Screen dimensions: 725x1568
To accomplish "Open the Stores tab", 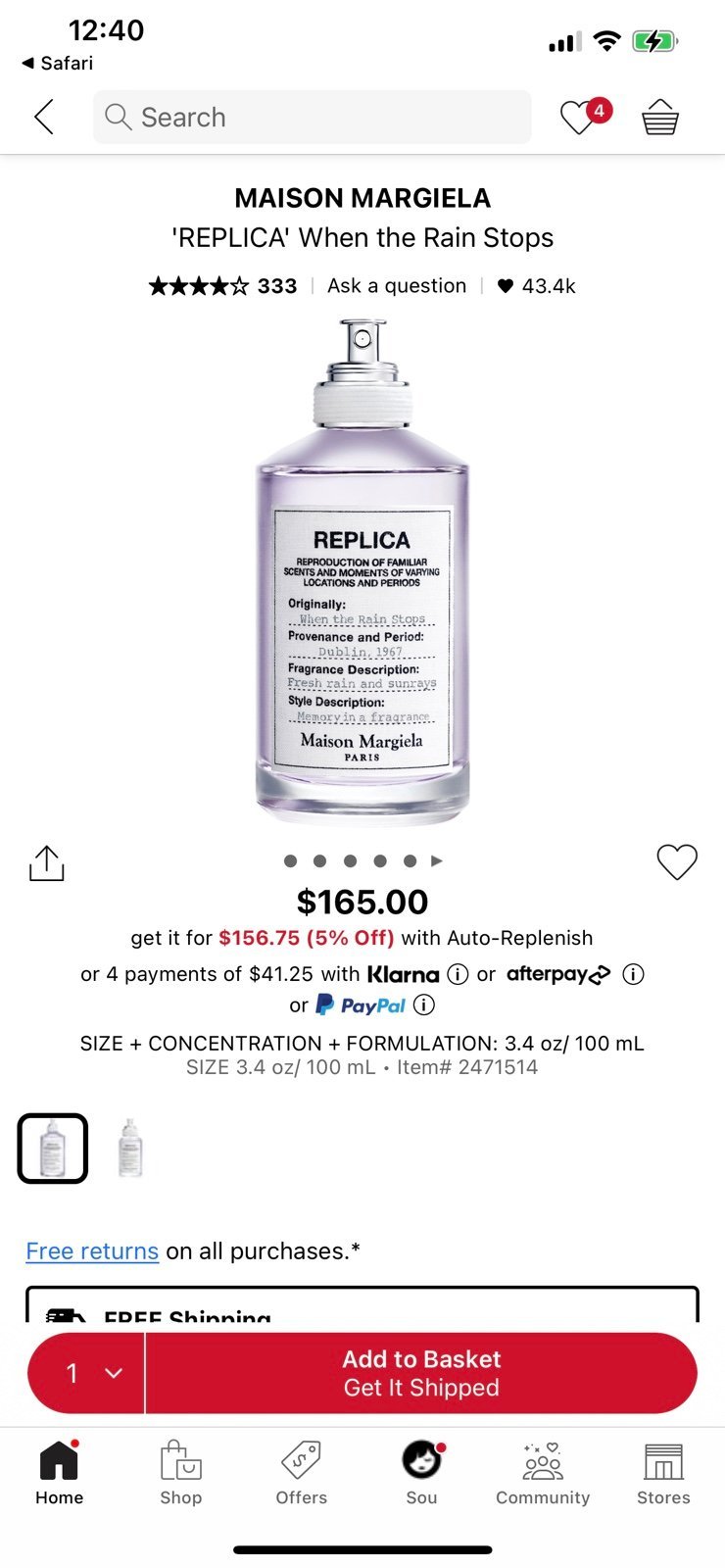I will point(663,1472).
